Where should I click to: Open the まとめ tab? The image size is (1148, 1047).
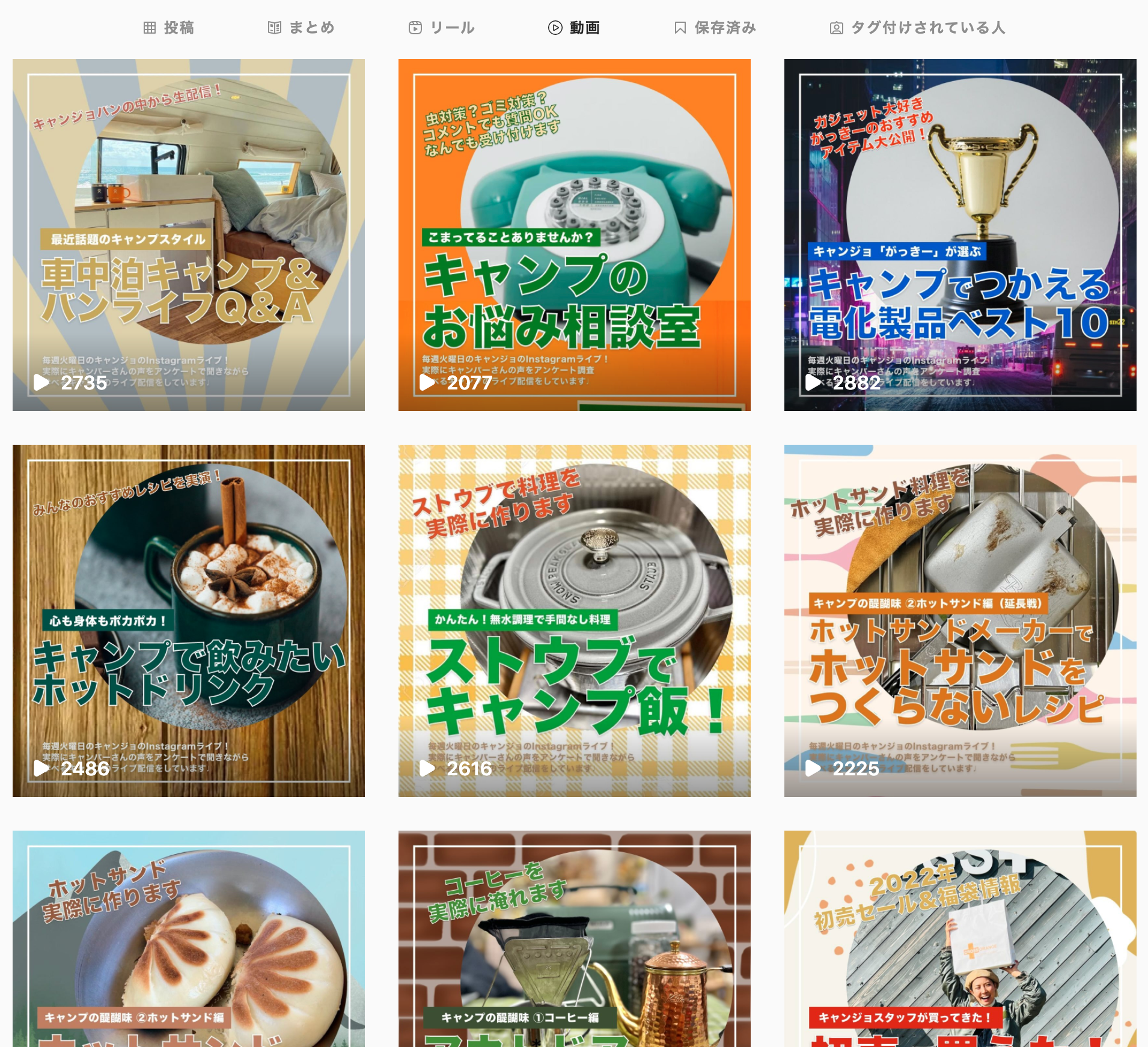(301, 28)
